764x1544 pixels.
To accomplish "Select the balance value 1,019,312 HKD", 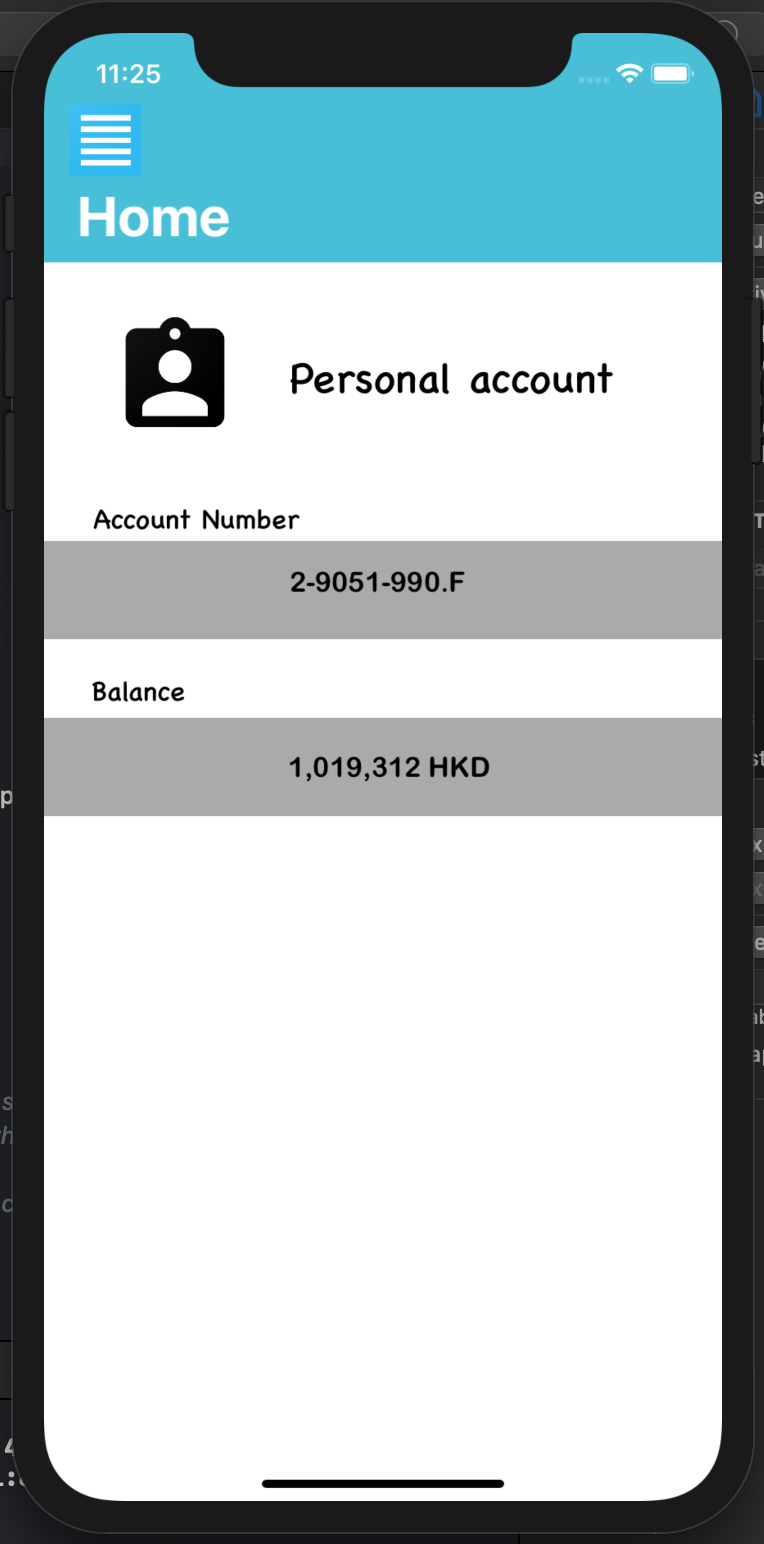I will pyautogui.click(x=389, y=767).
